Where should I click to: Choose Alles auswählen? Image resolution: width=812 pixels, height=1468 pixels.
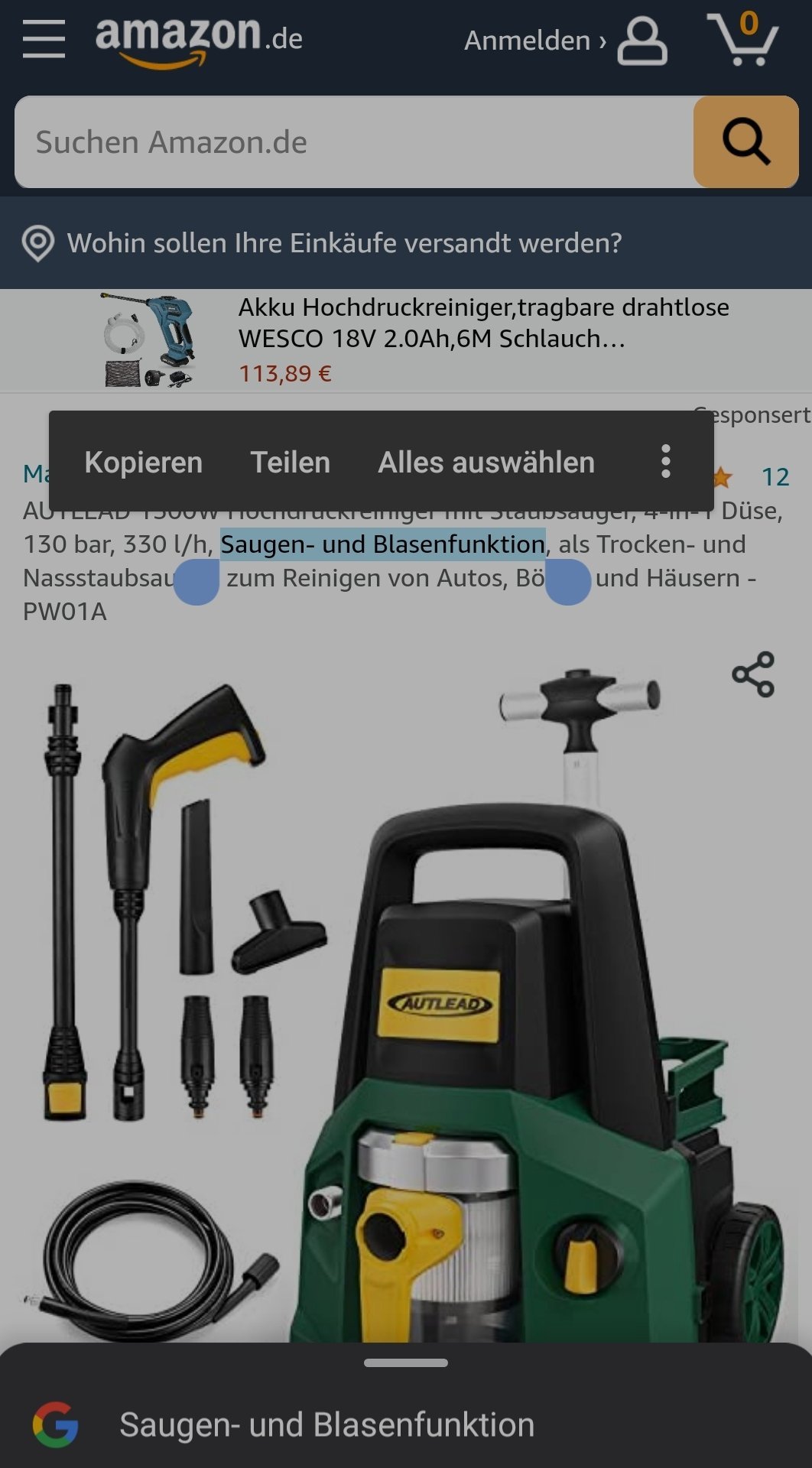coord(486,462)
